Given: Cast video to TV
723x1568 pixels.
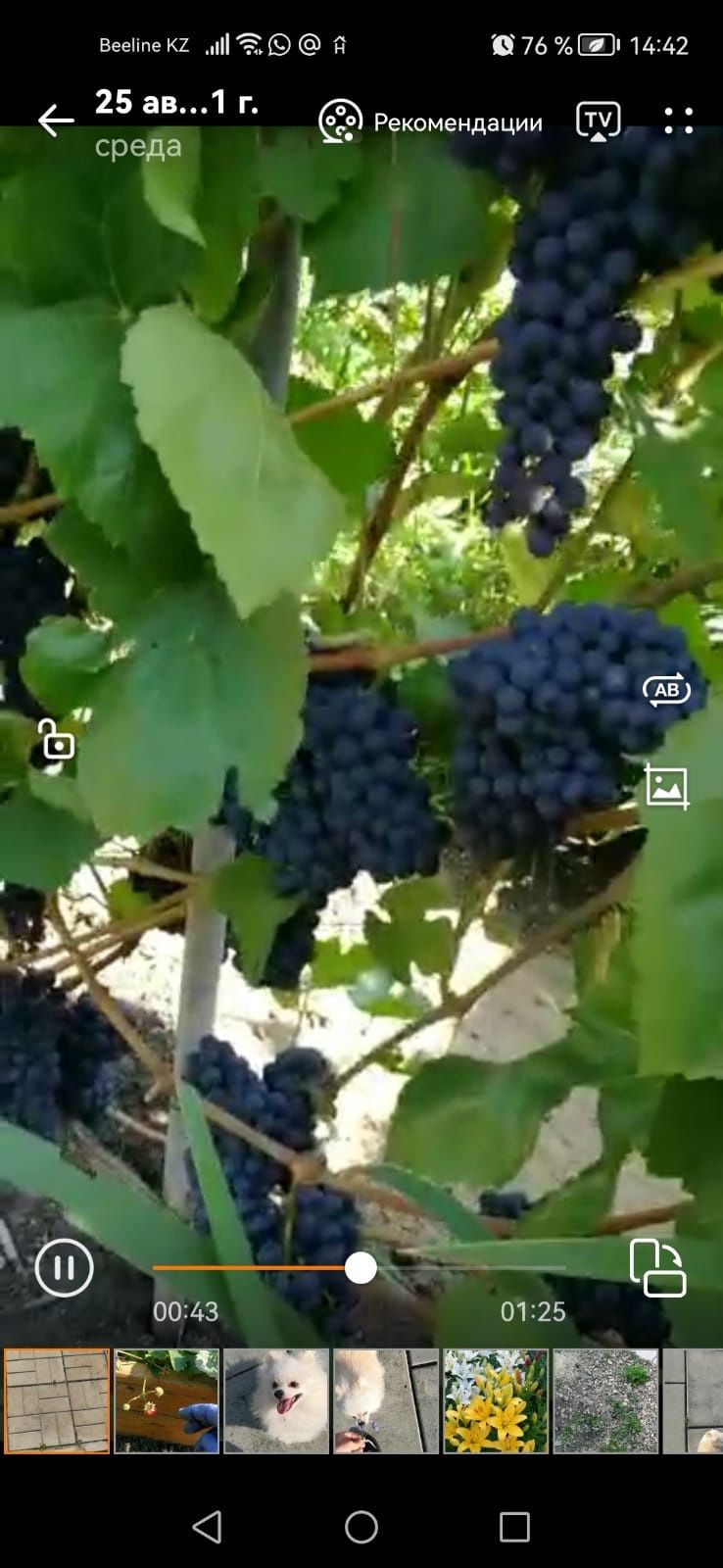Looking at the screenshot, I should (598, 121).
